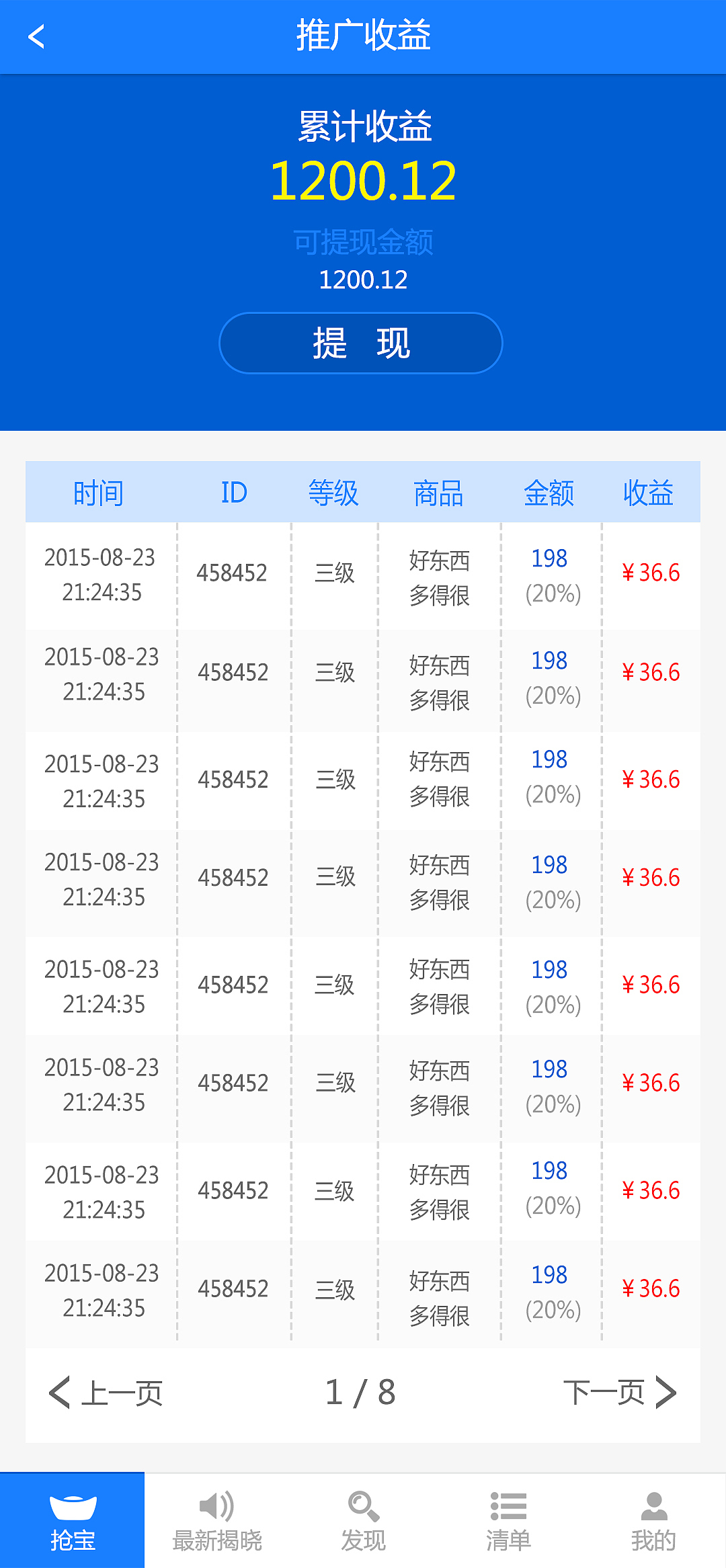Go to the next page via 下一页
The width and height of the screenshot is (726, 1568).
[605, 1393]
